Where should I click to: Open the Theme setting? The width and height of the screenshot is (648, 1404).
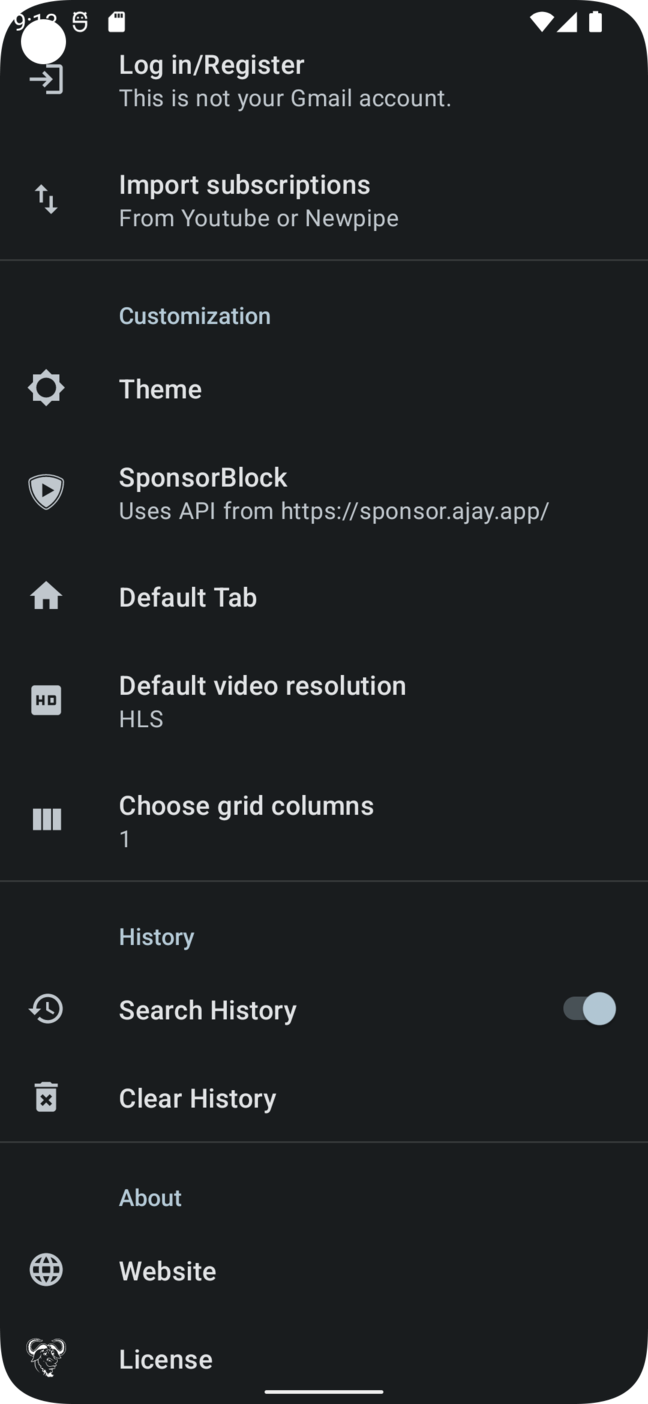coord(324,389)
